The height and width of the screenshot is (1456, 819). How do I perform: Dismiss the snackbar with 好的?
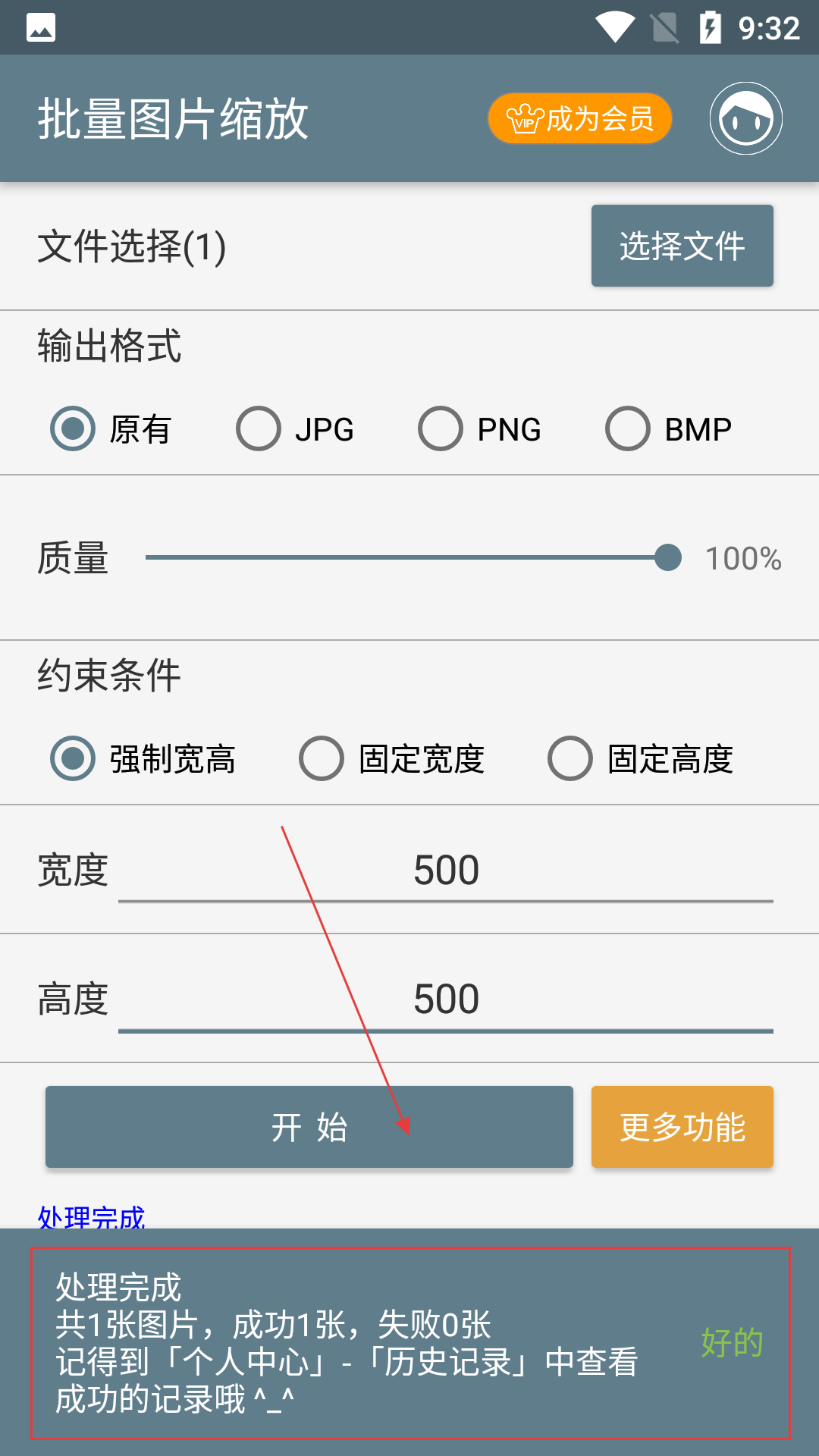pyautogui.click(x=732, y=1342)
